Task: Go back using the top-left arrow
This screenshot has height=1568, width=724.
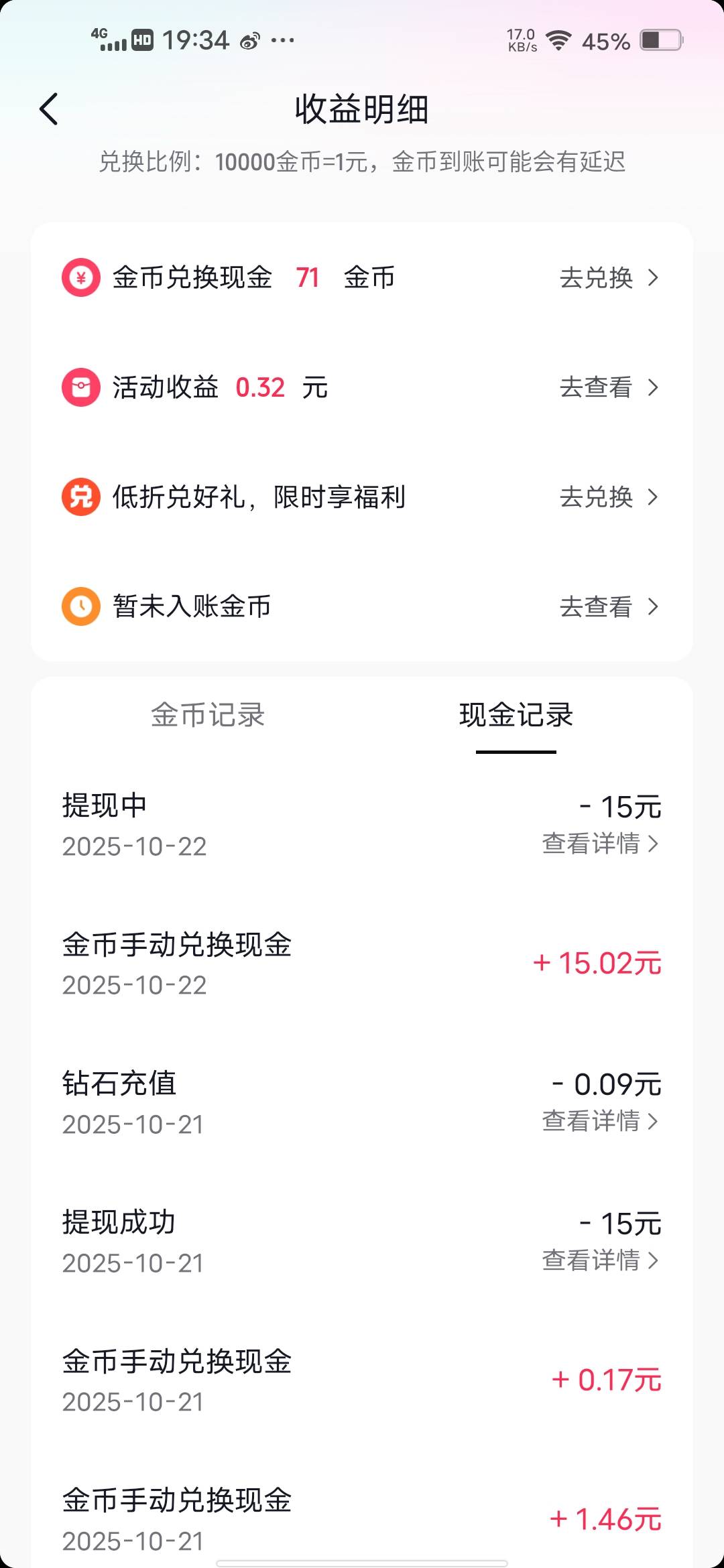Action: 49,109
